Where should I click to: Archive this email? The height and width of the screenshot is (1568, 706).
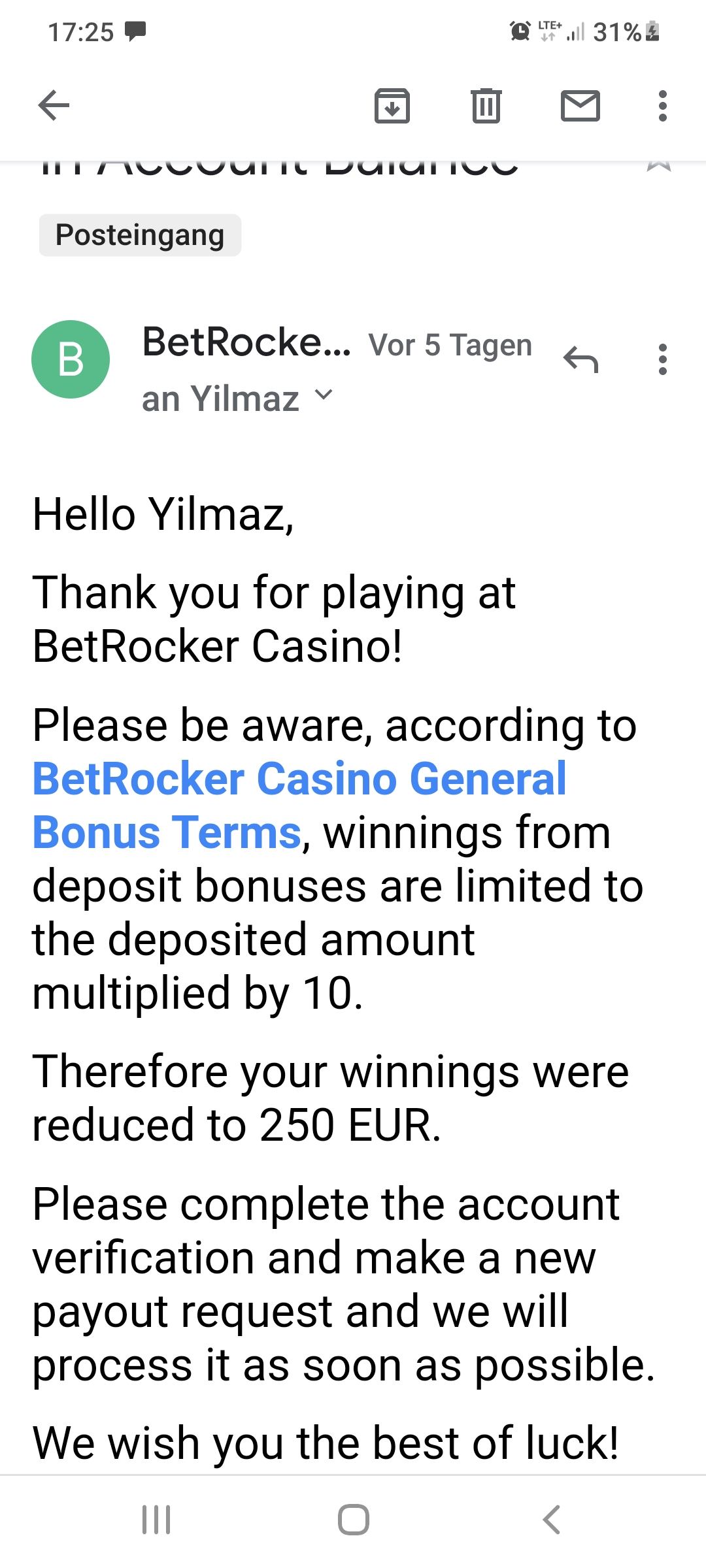coord(392,105)
